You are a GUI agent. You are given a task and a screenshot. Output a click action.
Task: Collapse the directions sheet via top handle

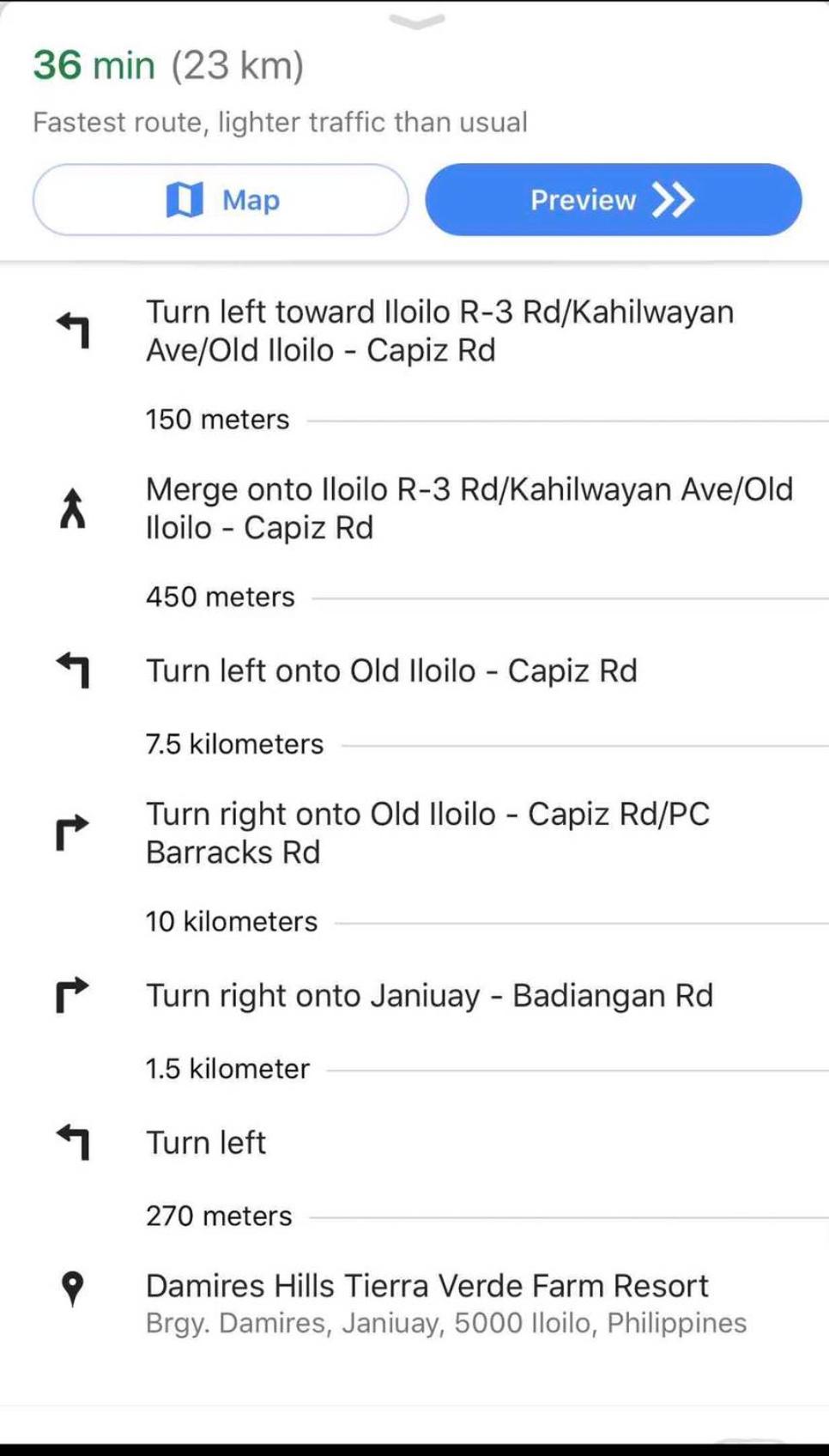pyautogui.click(x=416, y=21)
